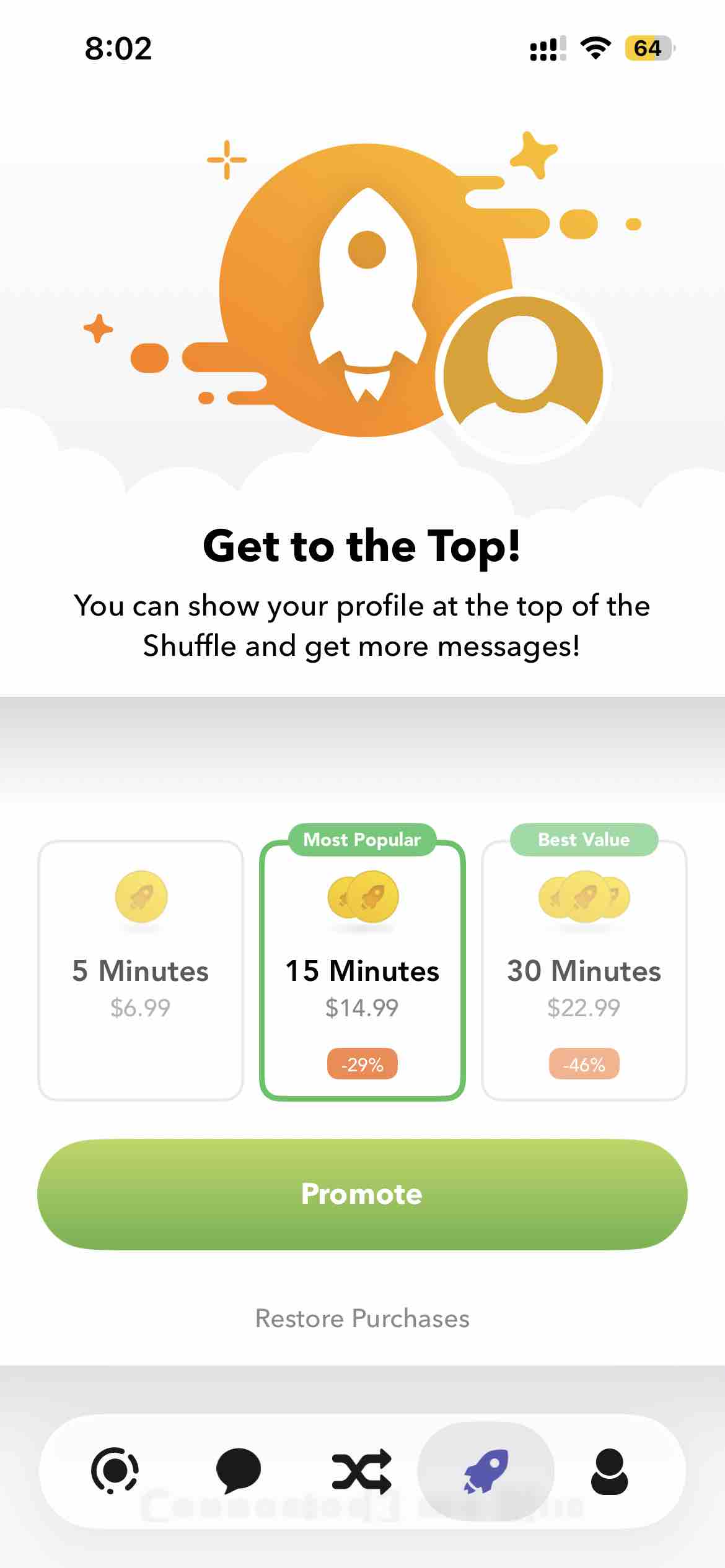The height and width of the screenshot is (1568, 725).
Task: Click Restore Purchases
Action: tap(362, 1318)
